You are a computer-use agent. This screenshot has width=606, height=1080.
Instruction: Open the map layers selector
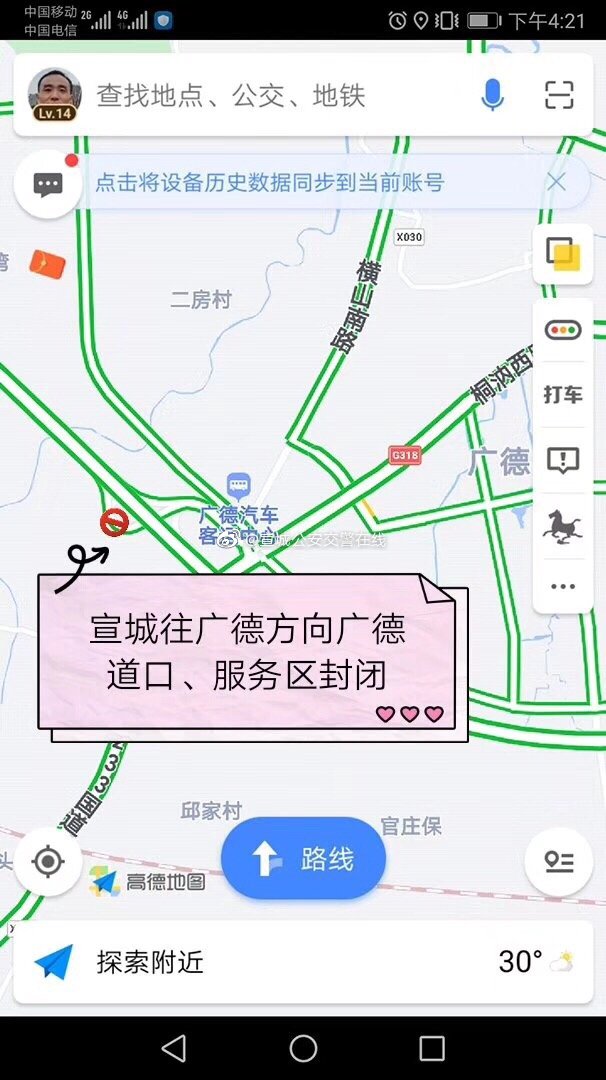[x=563, y=255]
